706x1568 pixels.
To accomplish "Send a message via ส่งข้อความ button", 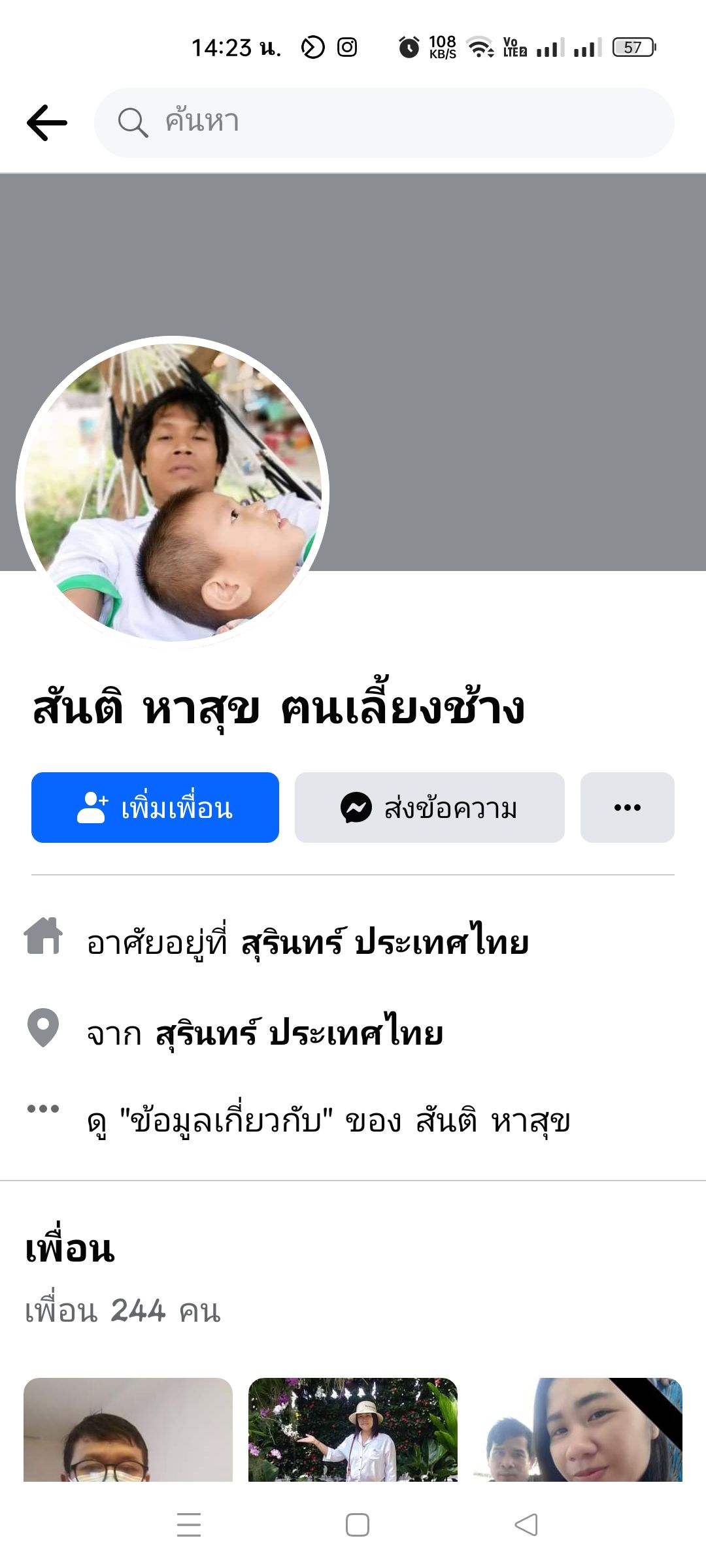I will tap(429, 808).
